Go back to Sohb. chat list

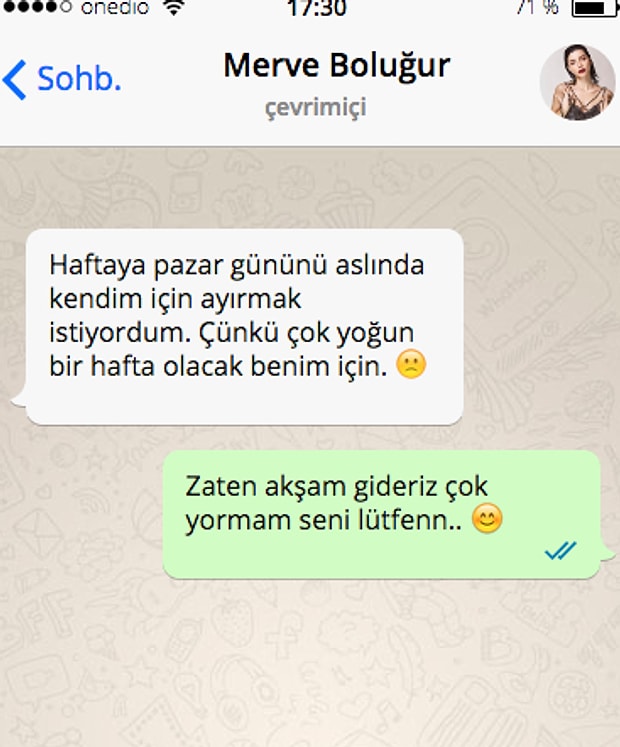[x=62, y=79]
